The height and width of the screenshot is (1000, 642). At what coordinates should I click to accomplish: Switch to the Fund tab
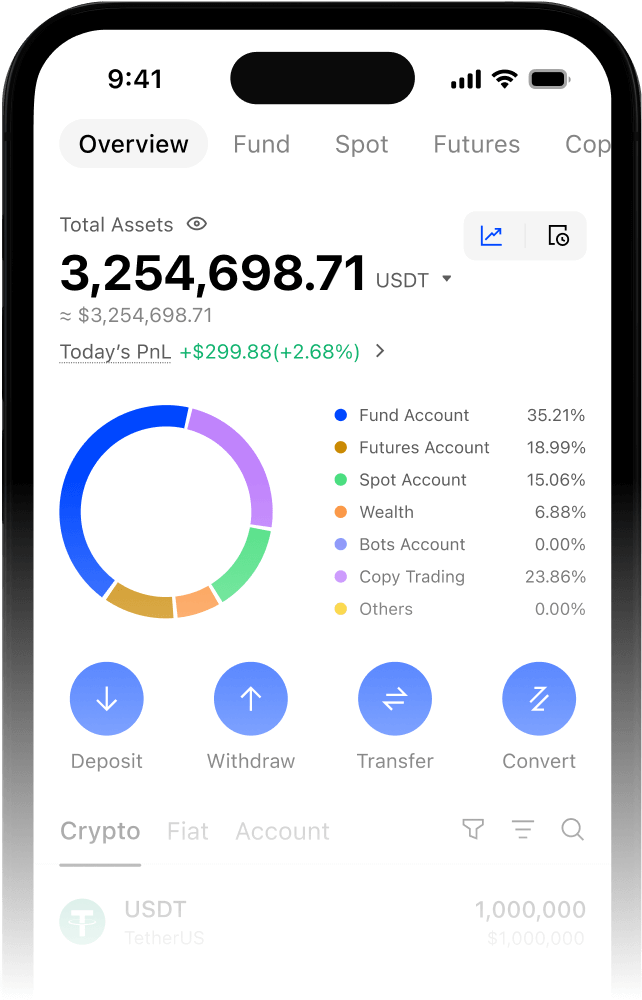261,144
